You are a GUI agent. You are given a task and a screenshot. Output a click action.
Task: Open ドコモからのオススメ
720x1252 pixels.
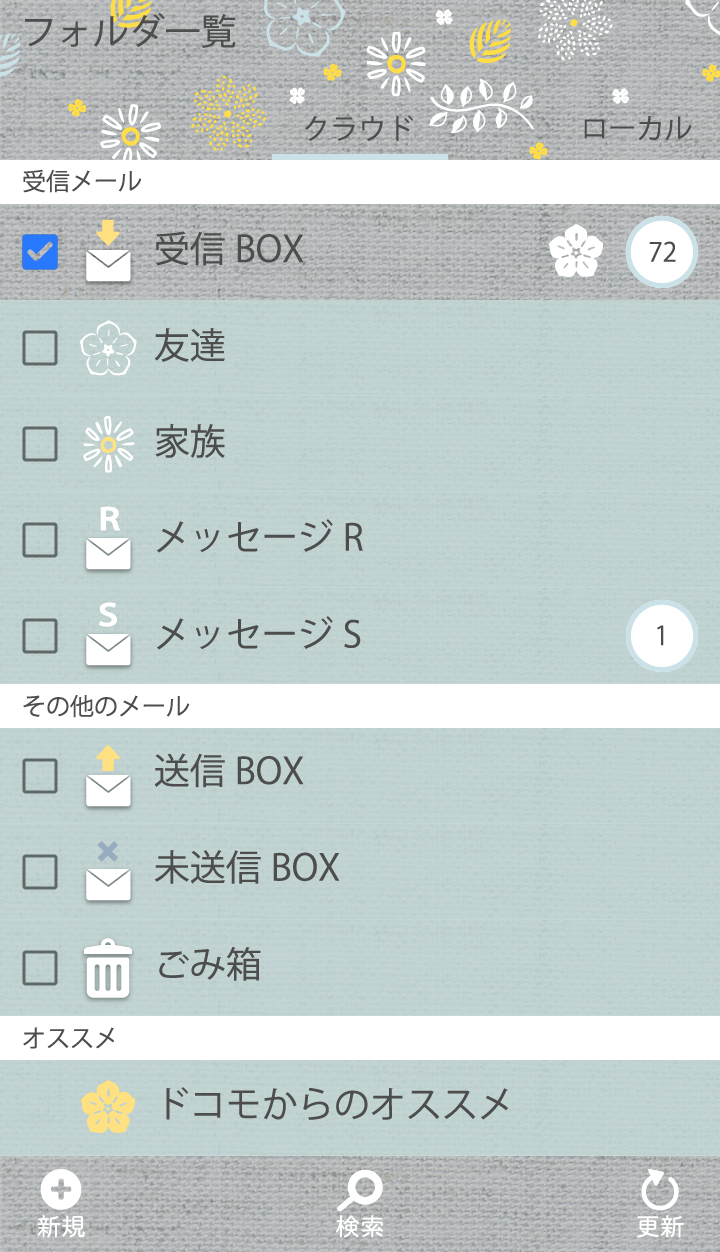pos(335,1106)
